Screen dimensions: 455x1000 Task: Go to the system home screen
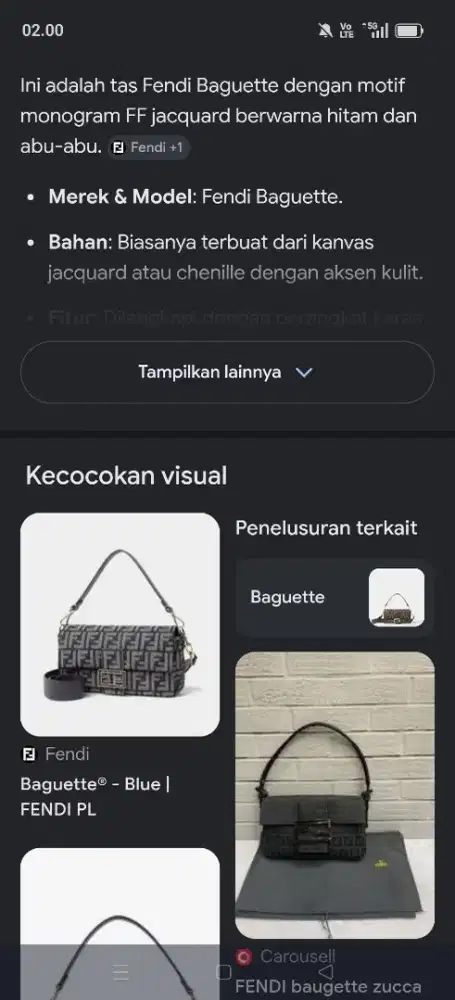(223, 972)
